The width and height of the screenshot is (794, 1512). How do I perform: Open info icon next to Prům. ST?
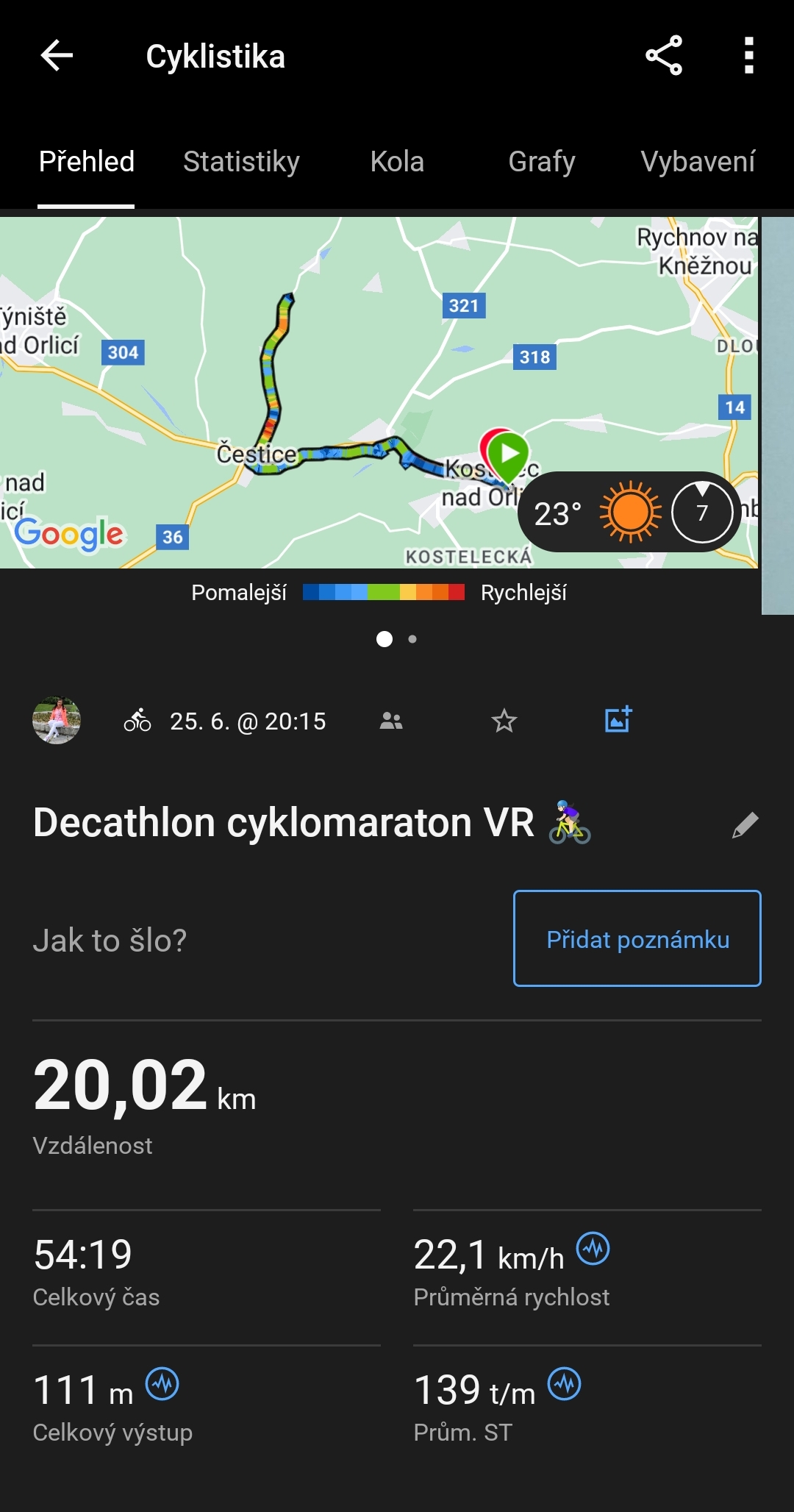[565, 1385]
